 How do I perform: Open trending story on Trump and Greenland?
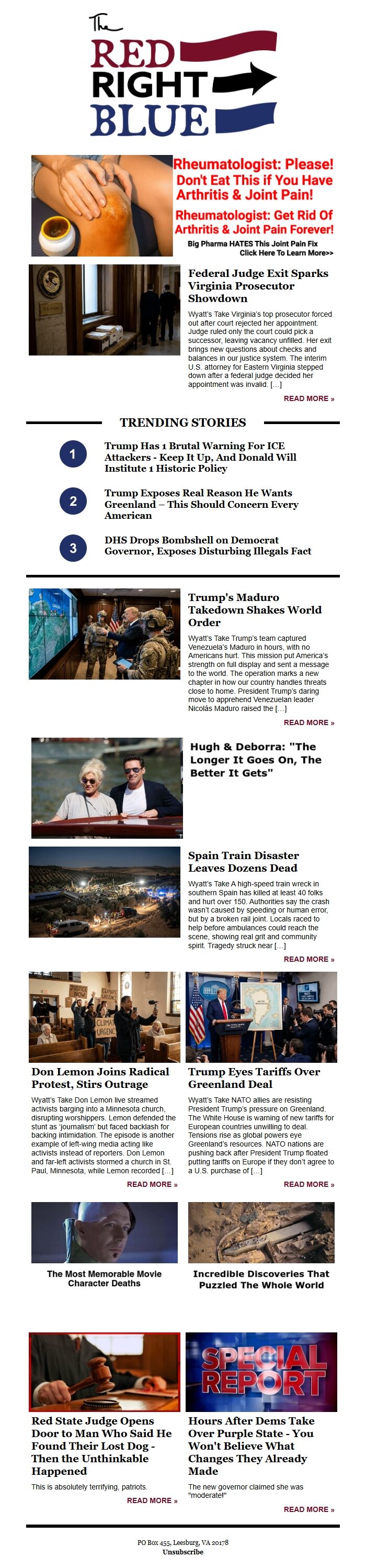[x=201, y=504]
